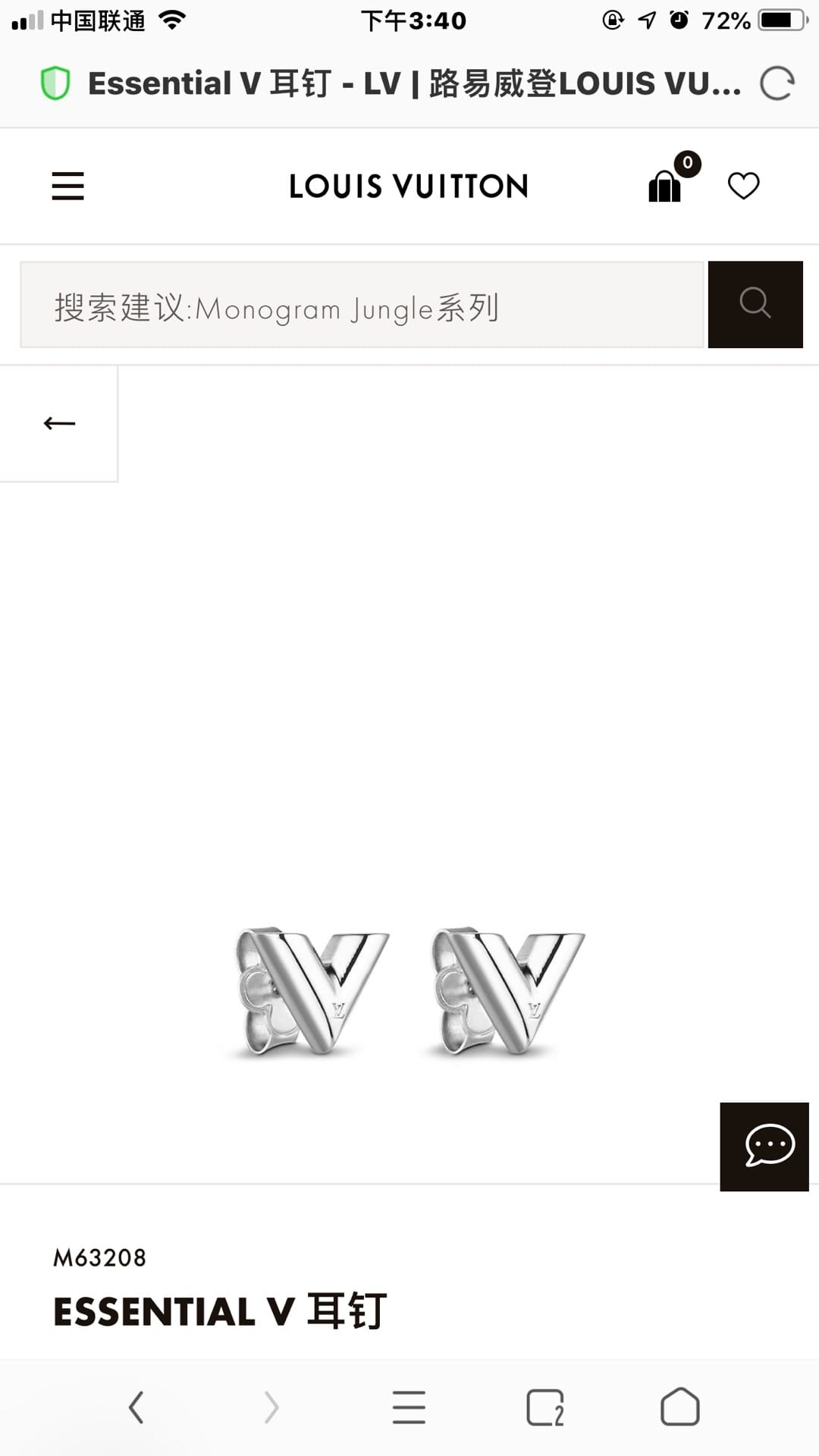Open the browser tabs switcher
Viewport: 819px width, 1456px height.
(544, 1407)
